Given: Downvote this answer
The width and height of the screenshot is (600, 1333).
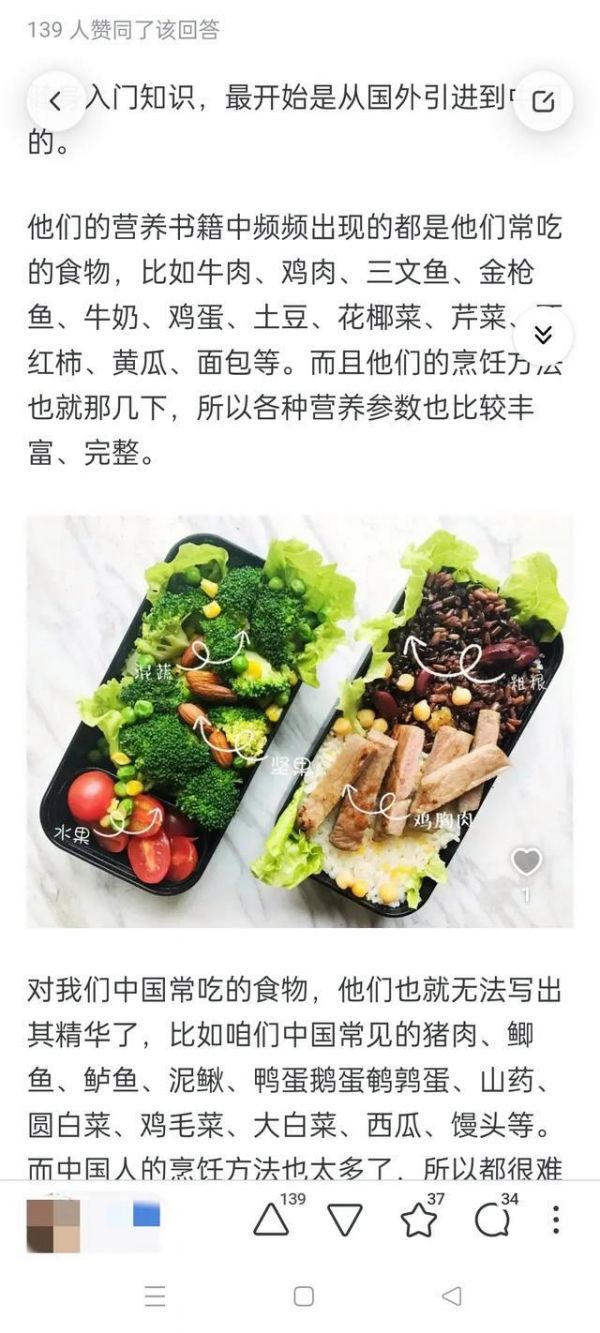Looking at the screenshot, I should point(345,1220).
